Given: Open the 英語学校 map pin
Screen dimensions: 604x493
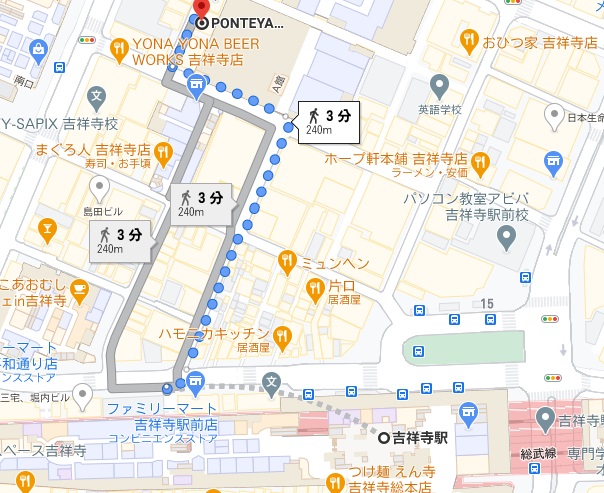Looking at the screenshot, I should [x=438, y=86].
